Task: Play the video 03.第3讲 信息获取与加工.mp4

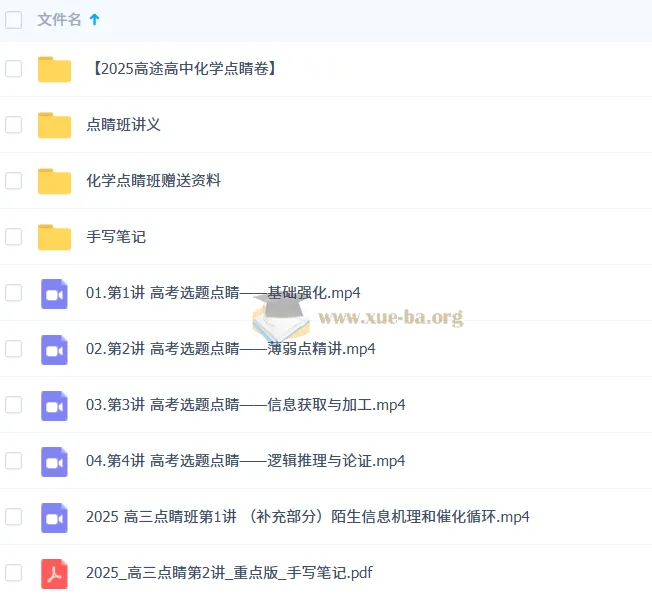Action: [x=245, y=405]
